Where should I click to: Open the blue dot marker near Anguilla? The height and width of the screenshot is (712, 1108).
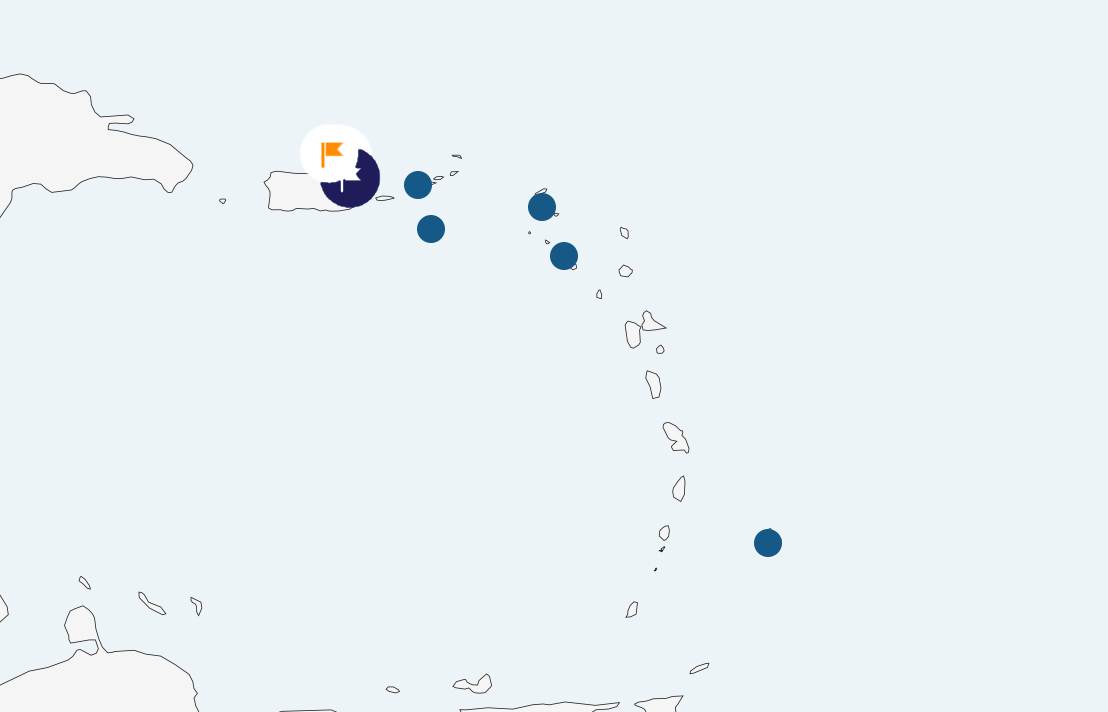point(542,207)
